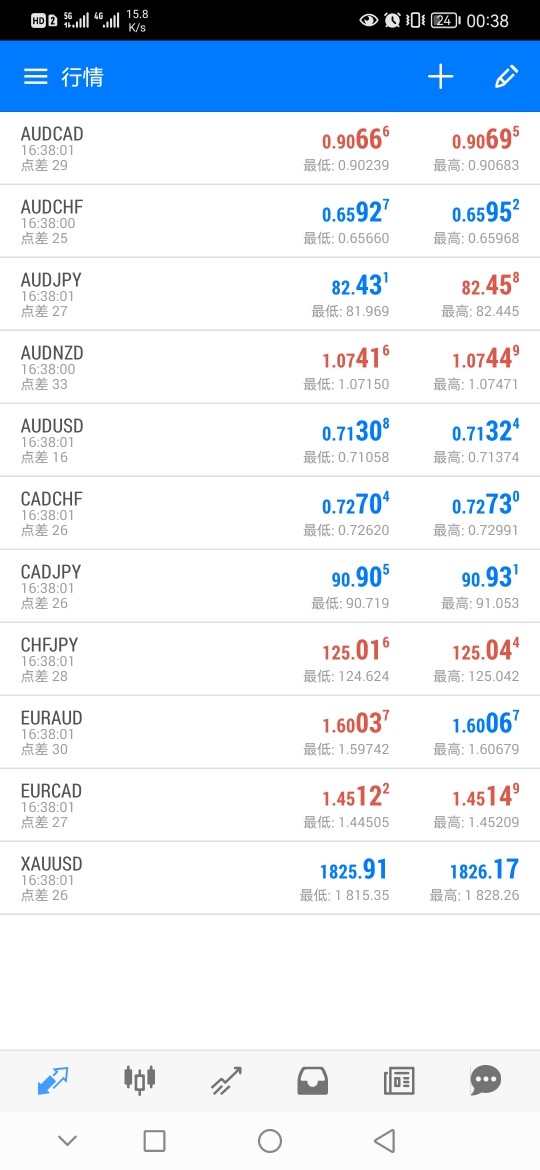This screenshot has width=540, height=1170.
Task: Open the chat messages tab
Action: 486,1080
